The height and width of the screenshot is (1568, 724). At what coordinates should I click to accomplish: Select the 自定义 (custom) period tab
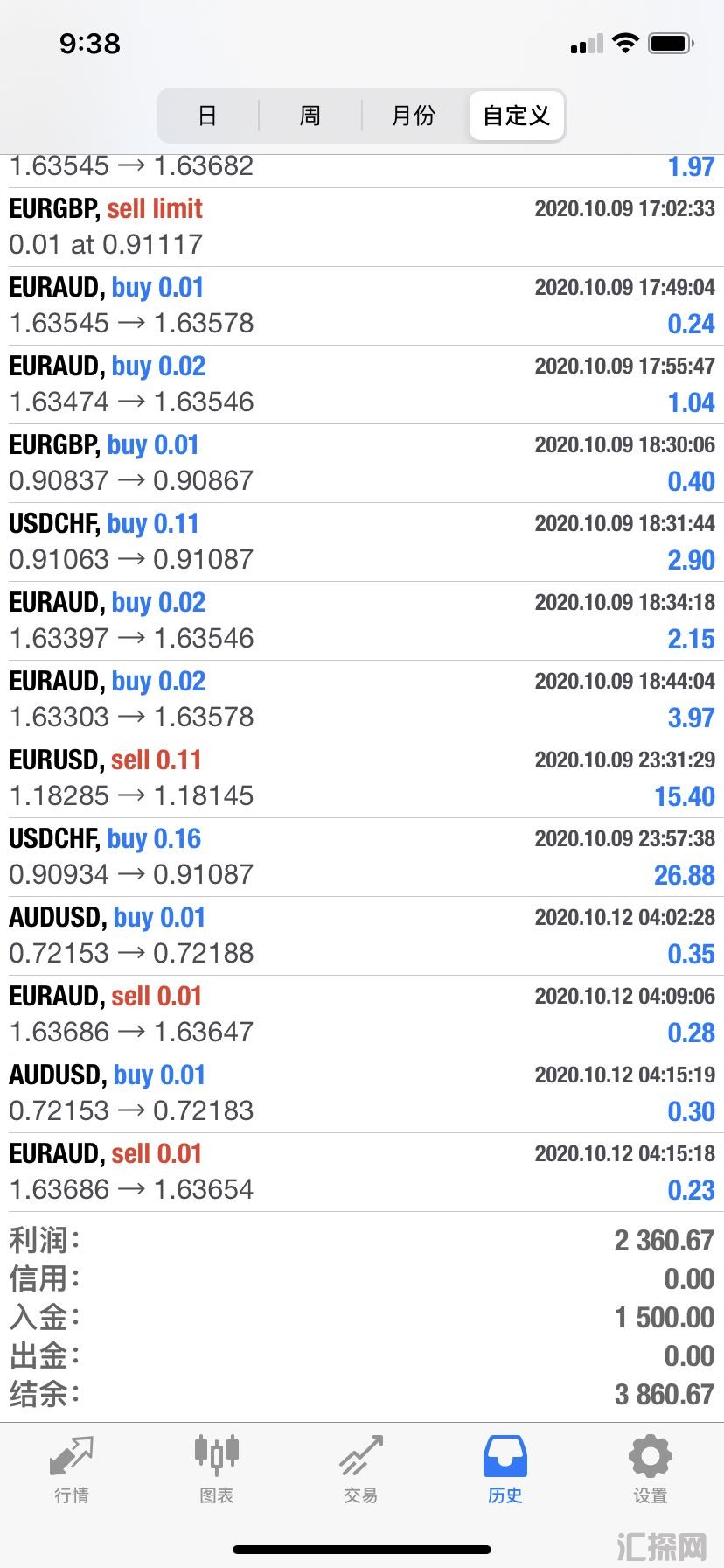coord(517,115)
